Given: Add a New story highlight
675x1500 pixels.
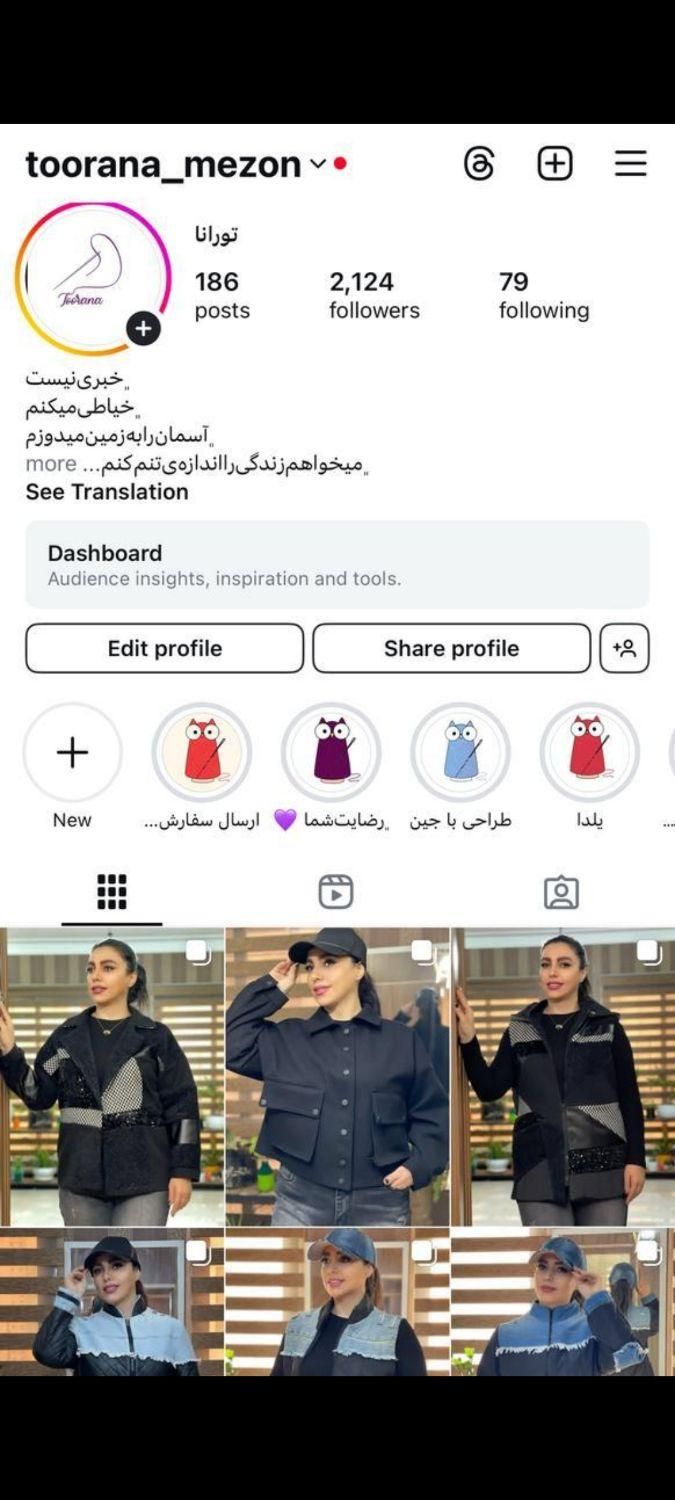Looking at the screenshot, I should click(x=72, y=752).
